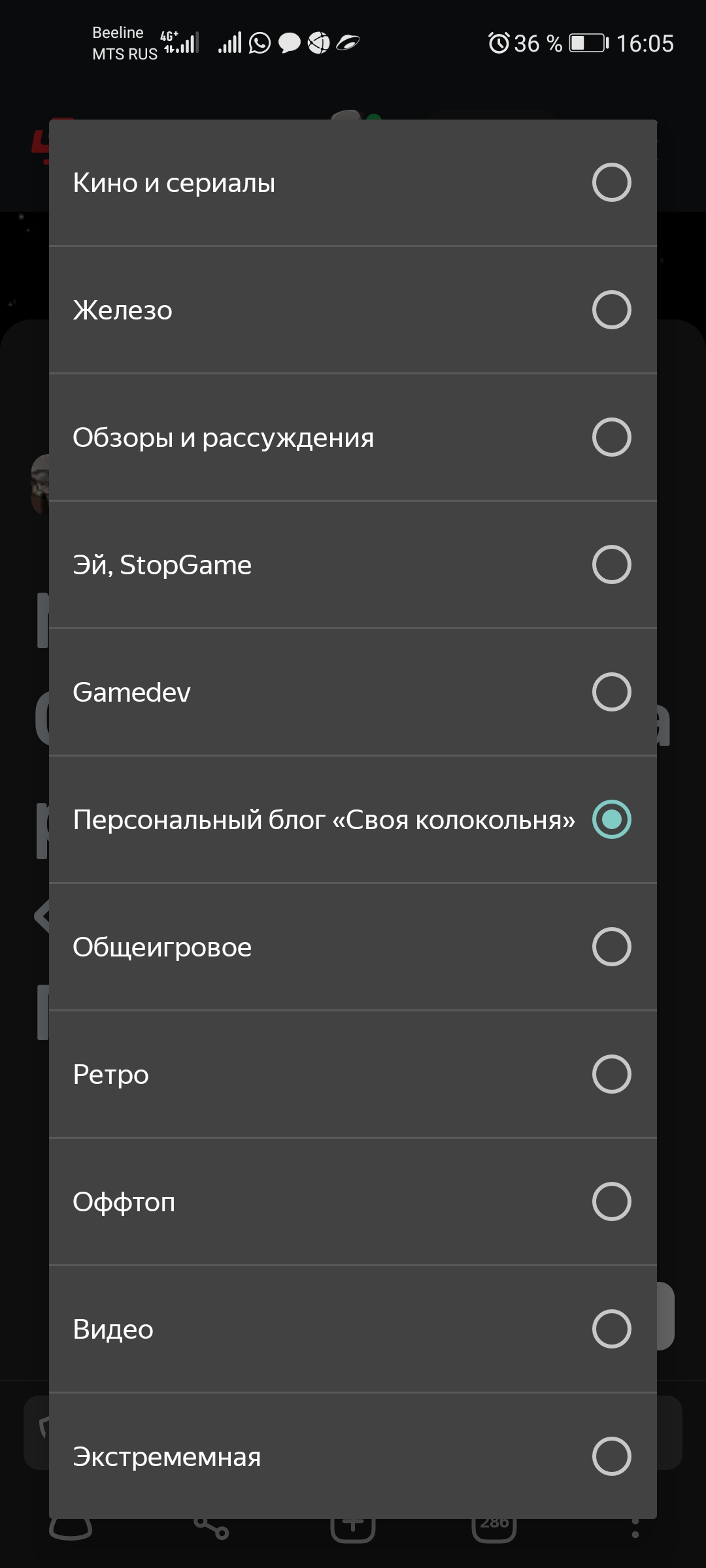
Task: Pick the «Обзоры и рассуждения» option
Action: (x=353, y=437)
